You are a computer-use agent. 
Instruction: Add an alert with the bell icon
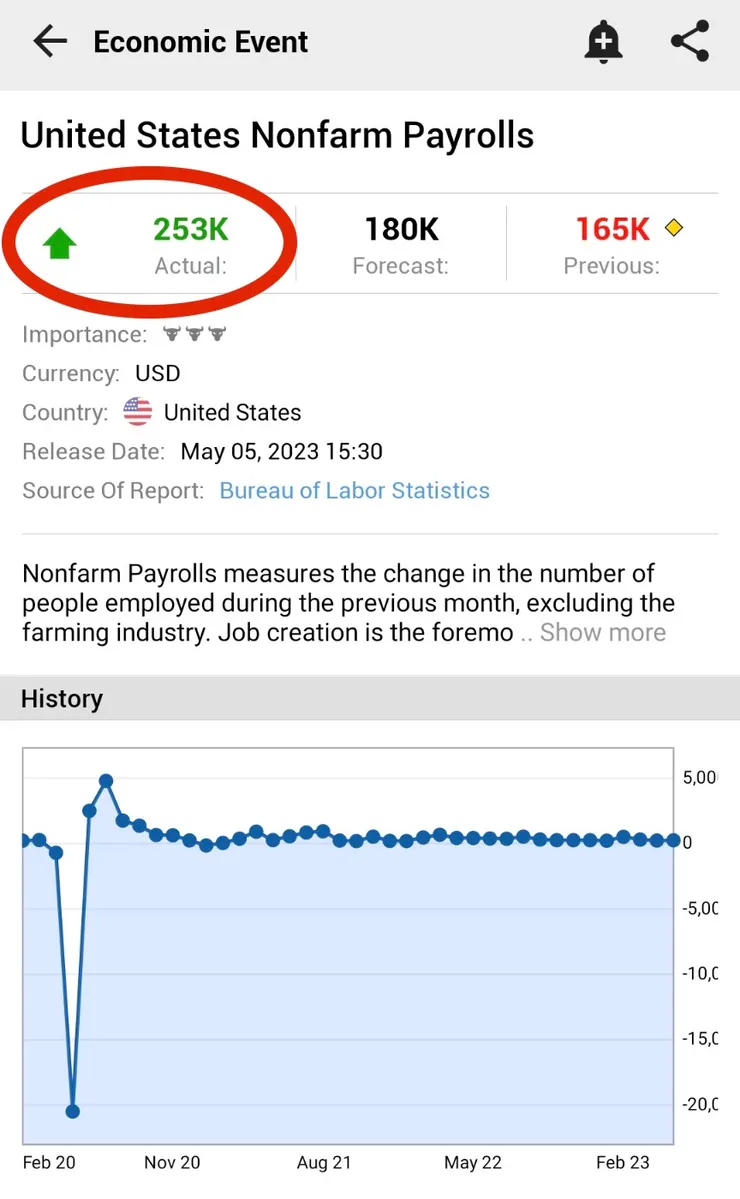tap(603, 42)
